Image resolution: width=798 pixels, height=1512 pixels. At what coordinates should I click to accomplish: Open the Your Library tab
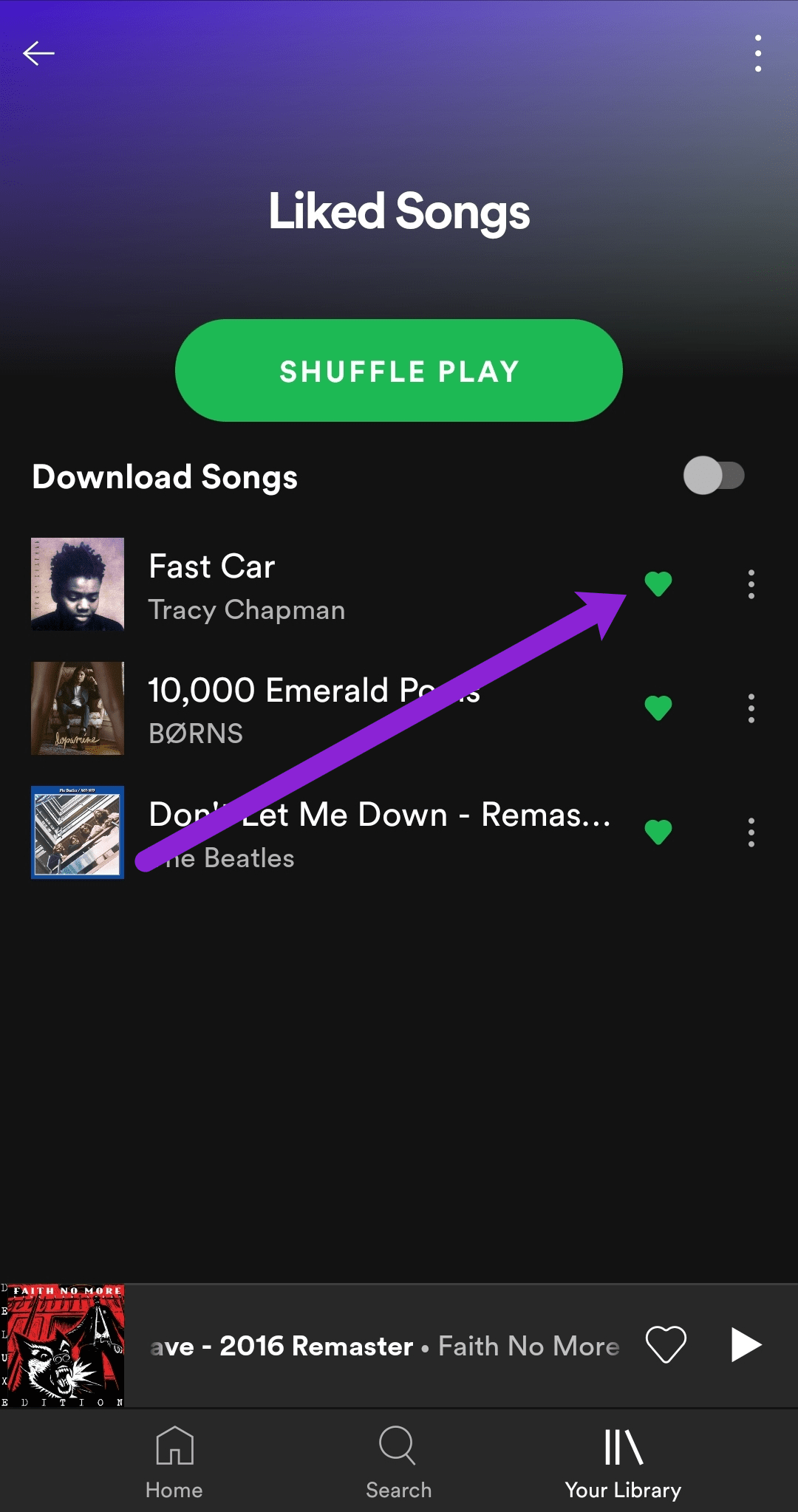623,1463
